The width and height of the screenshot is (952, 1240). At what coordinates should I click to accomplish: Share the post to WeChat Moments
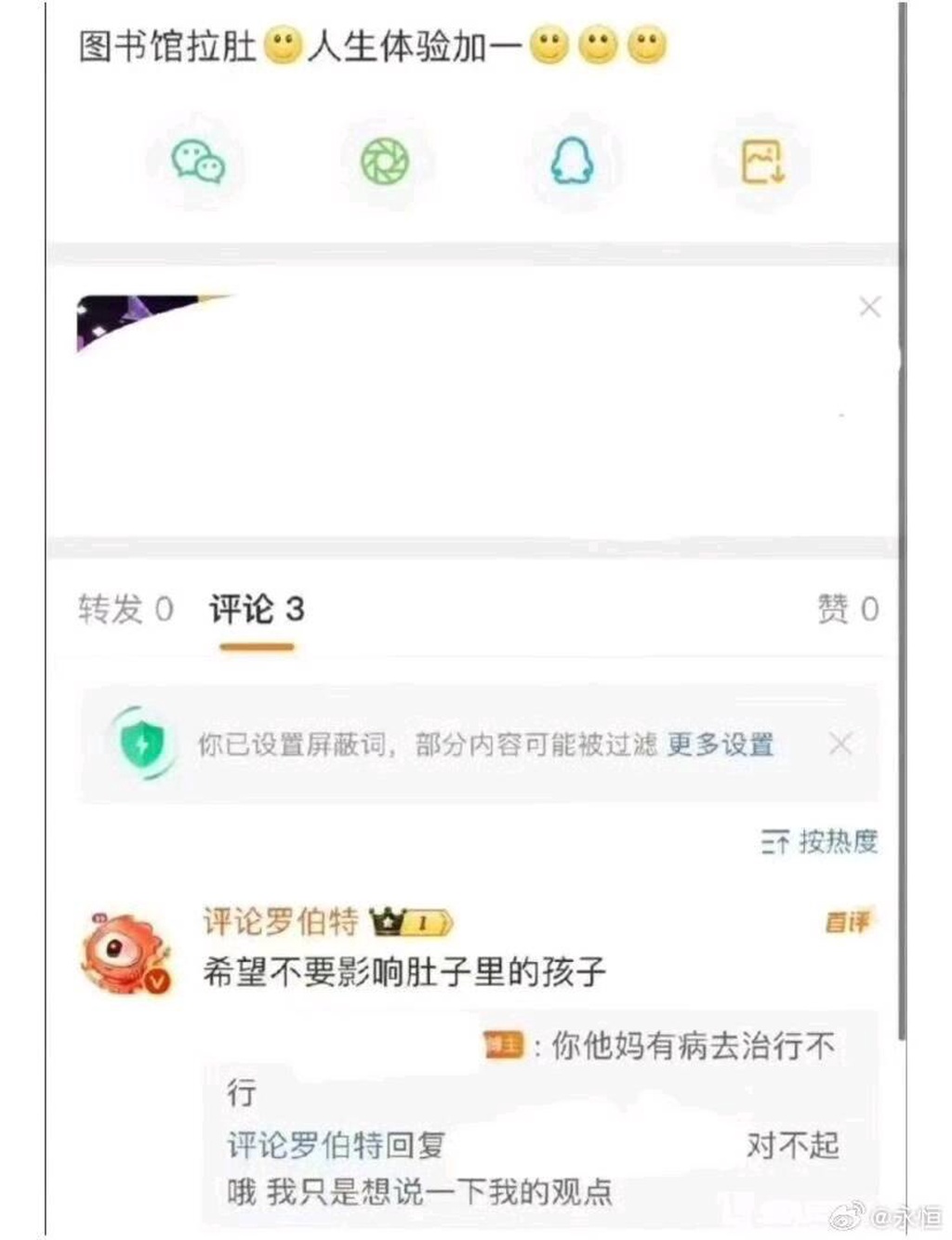pyautogui.click(x=385, y=162)
